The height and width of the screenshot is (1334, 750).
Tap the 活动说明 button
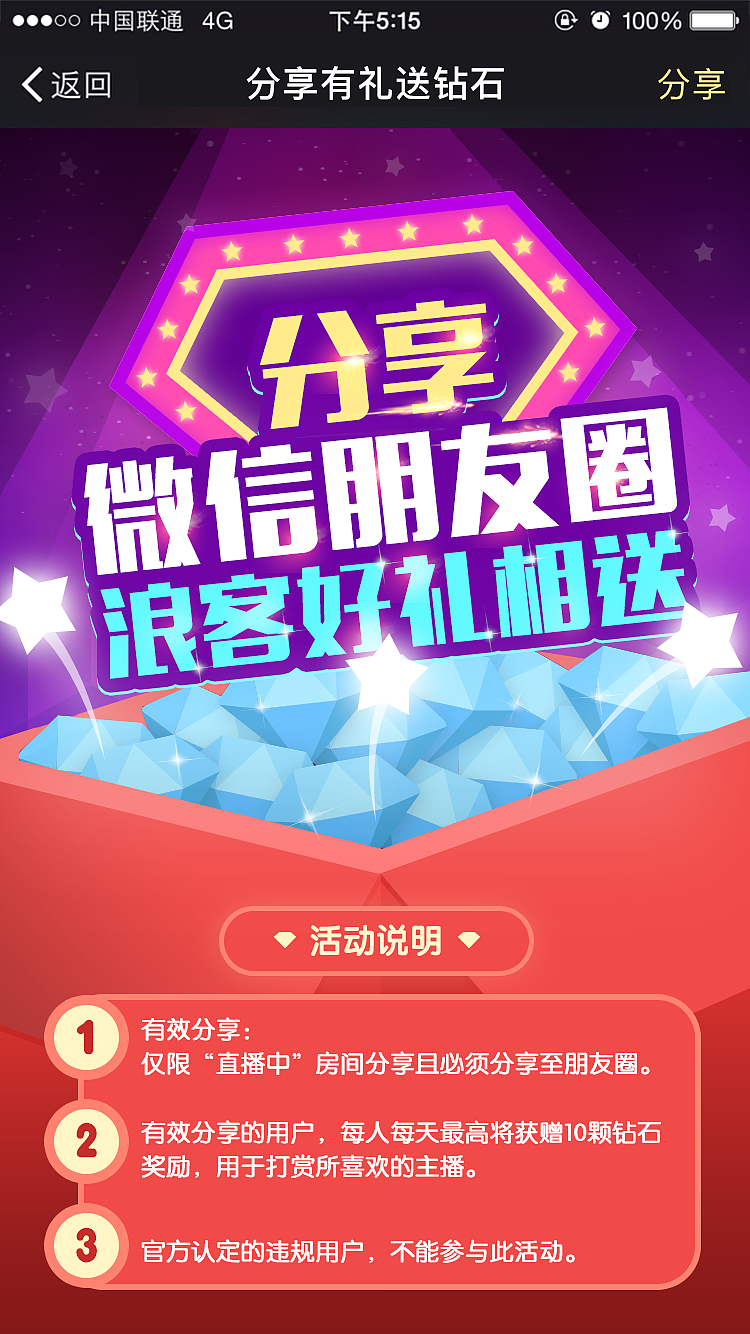tap(375, 940)
